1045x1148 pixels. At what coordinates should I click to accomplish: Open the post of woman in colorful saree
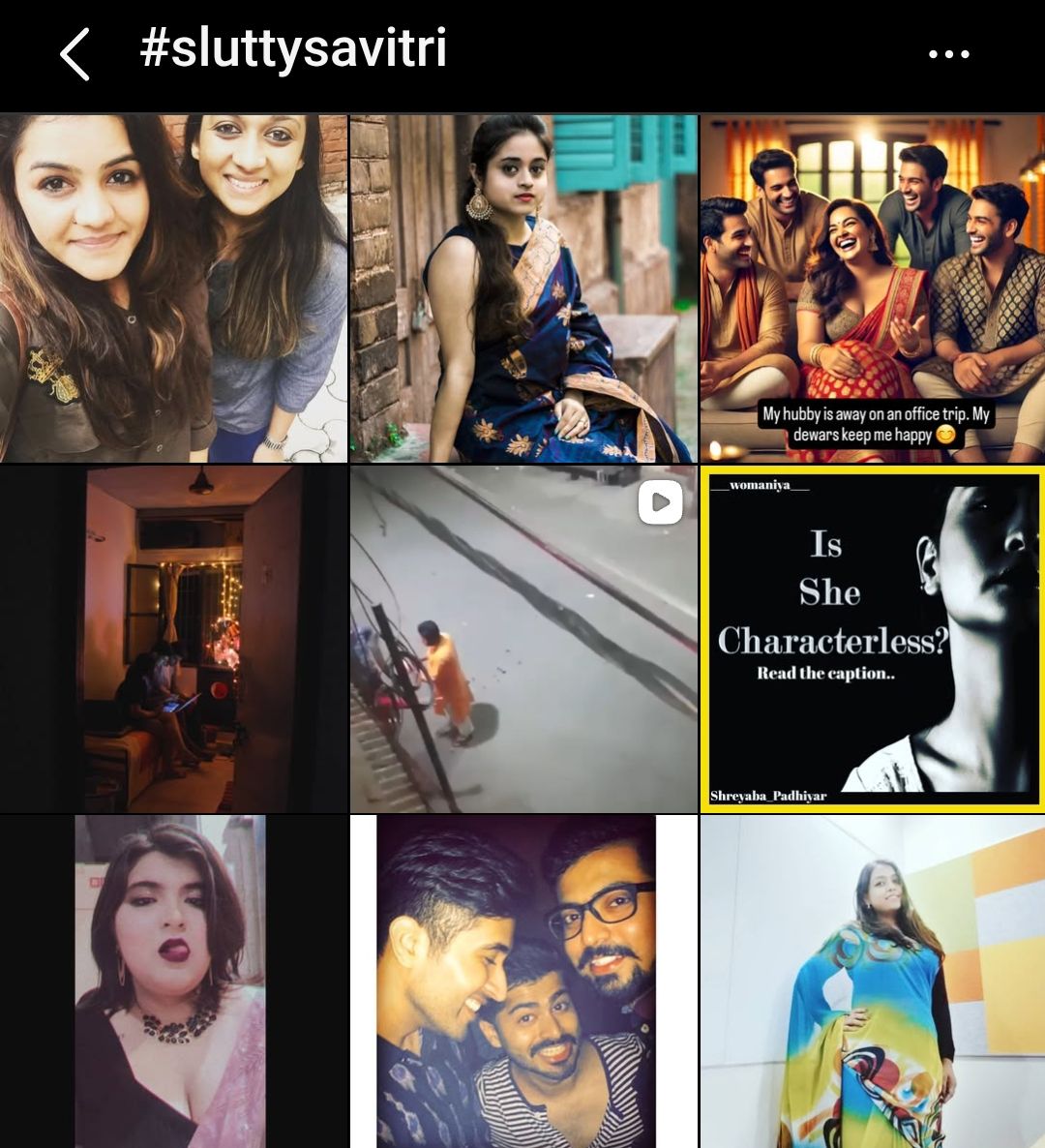tap(872, 980)
